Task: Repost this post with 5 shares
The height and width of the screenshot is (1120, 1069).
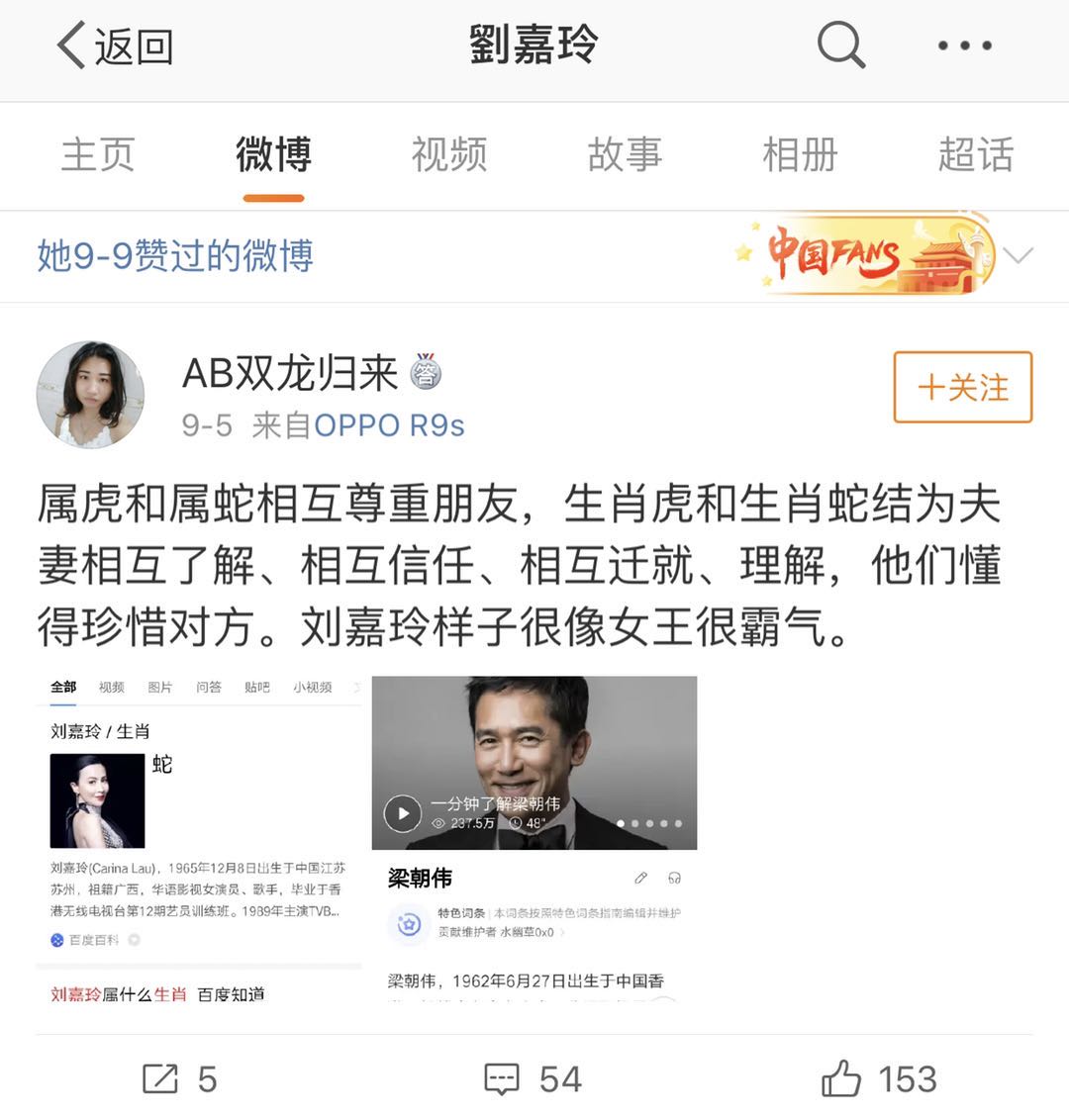Action: [x=179, y=1078]
